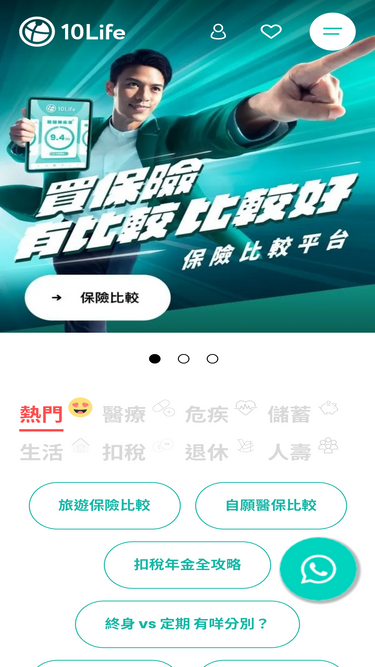Viewport: 375px width, 667px height.
Task: Go to the third carousel slide dot
Action: point(213,359)
